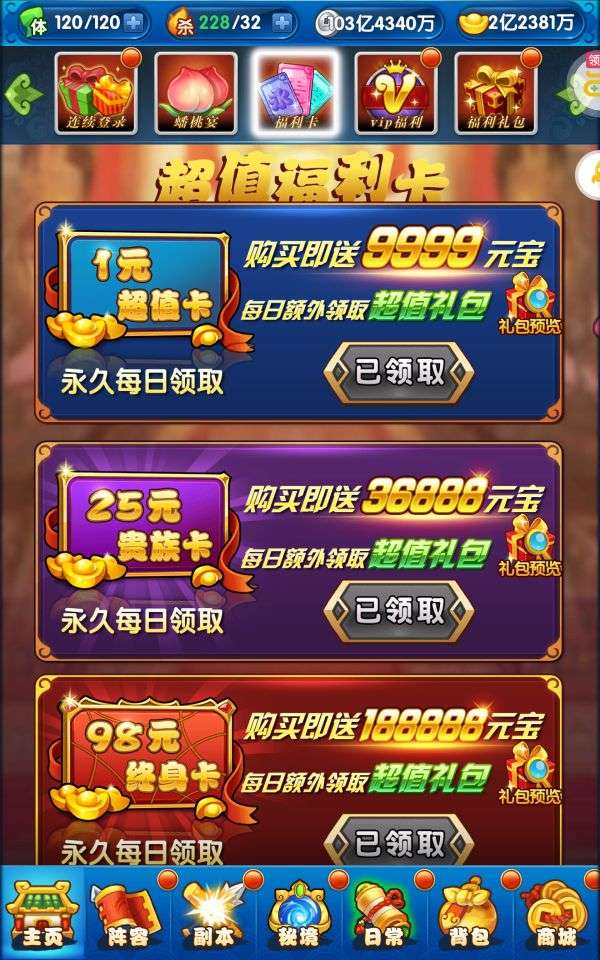Select the 福利卡 activity tab
The image size is (600, 960).
click(296, 93)
